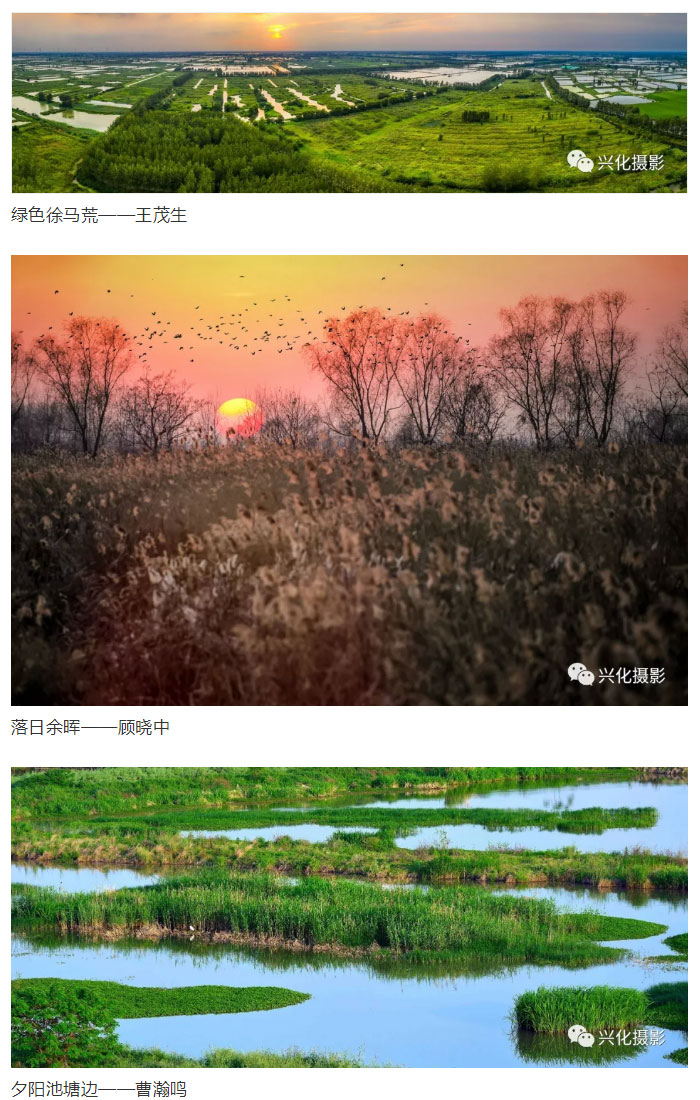Image resolution: width=700 pixels, height=1100 pixels.
Task: View the sunset photo 落日余晖——顾晓中
Action: tap(349, 480)
